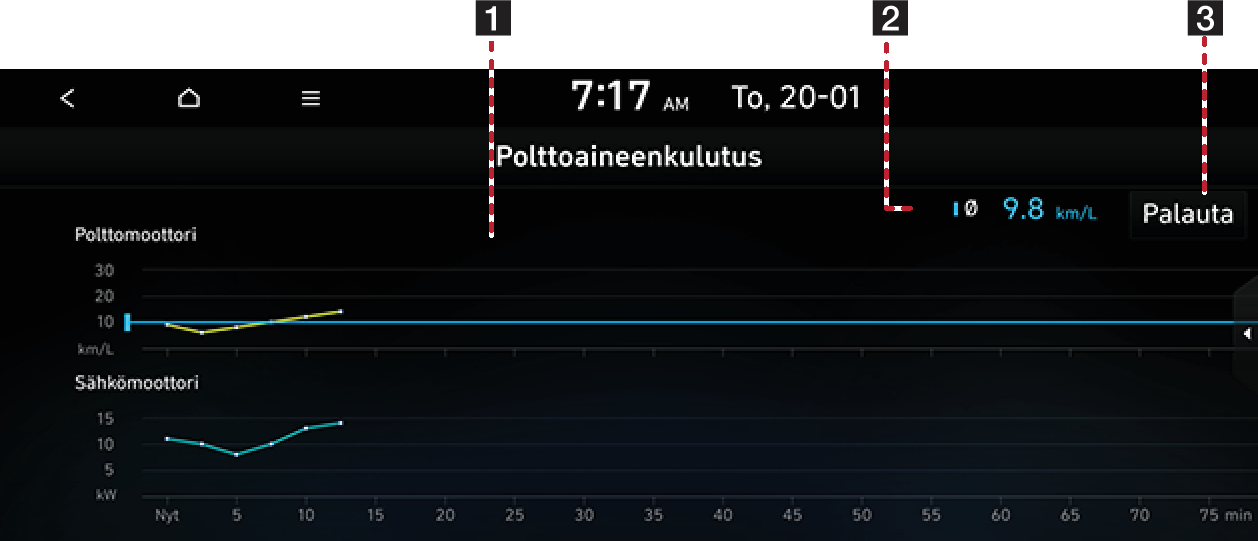The image size is (1258, 541).
Task: Open the home screen
Action: click(188, 98)
